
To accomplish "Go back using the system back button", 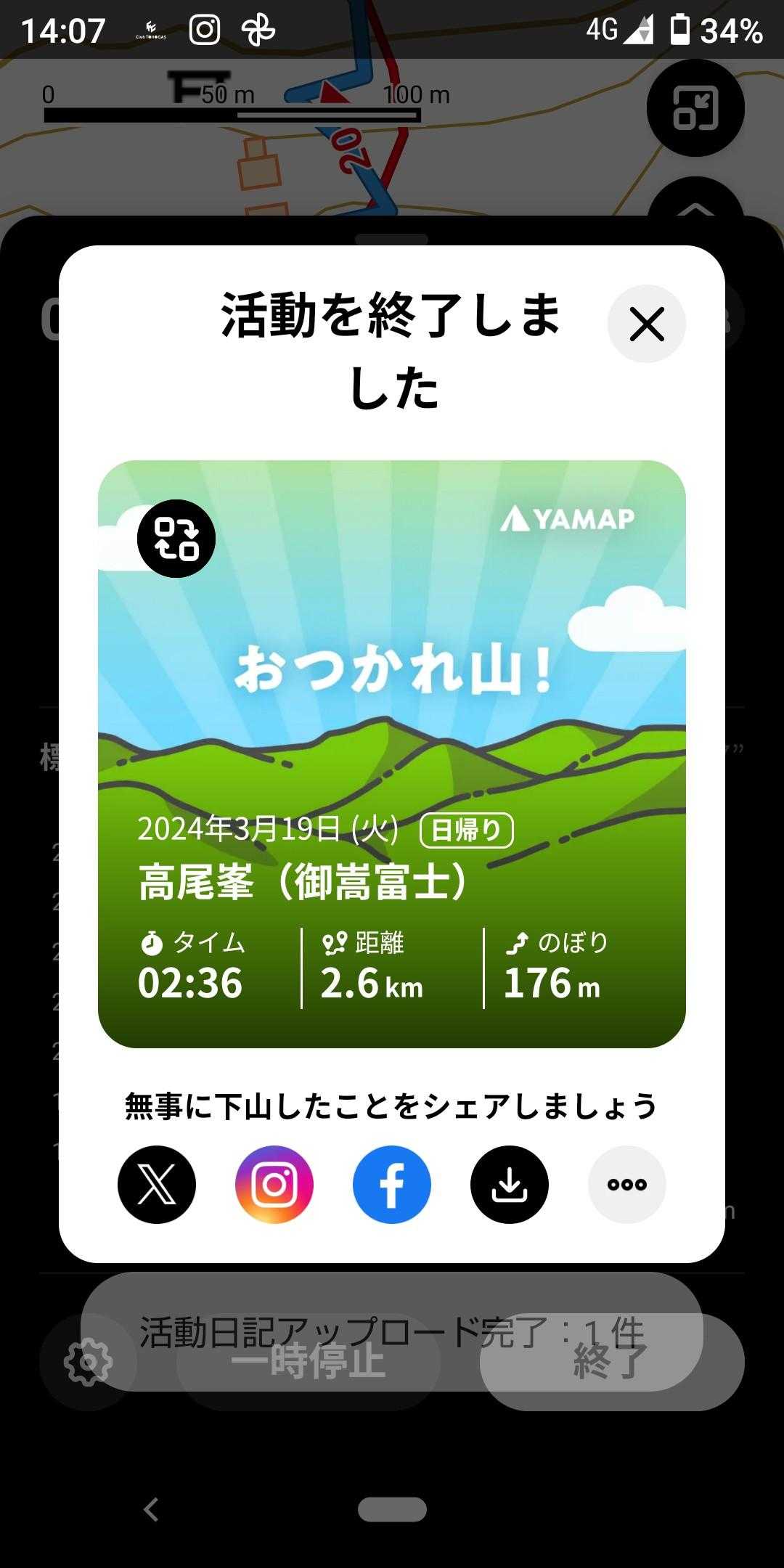I will pos(151,1510).
